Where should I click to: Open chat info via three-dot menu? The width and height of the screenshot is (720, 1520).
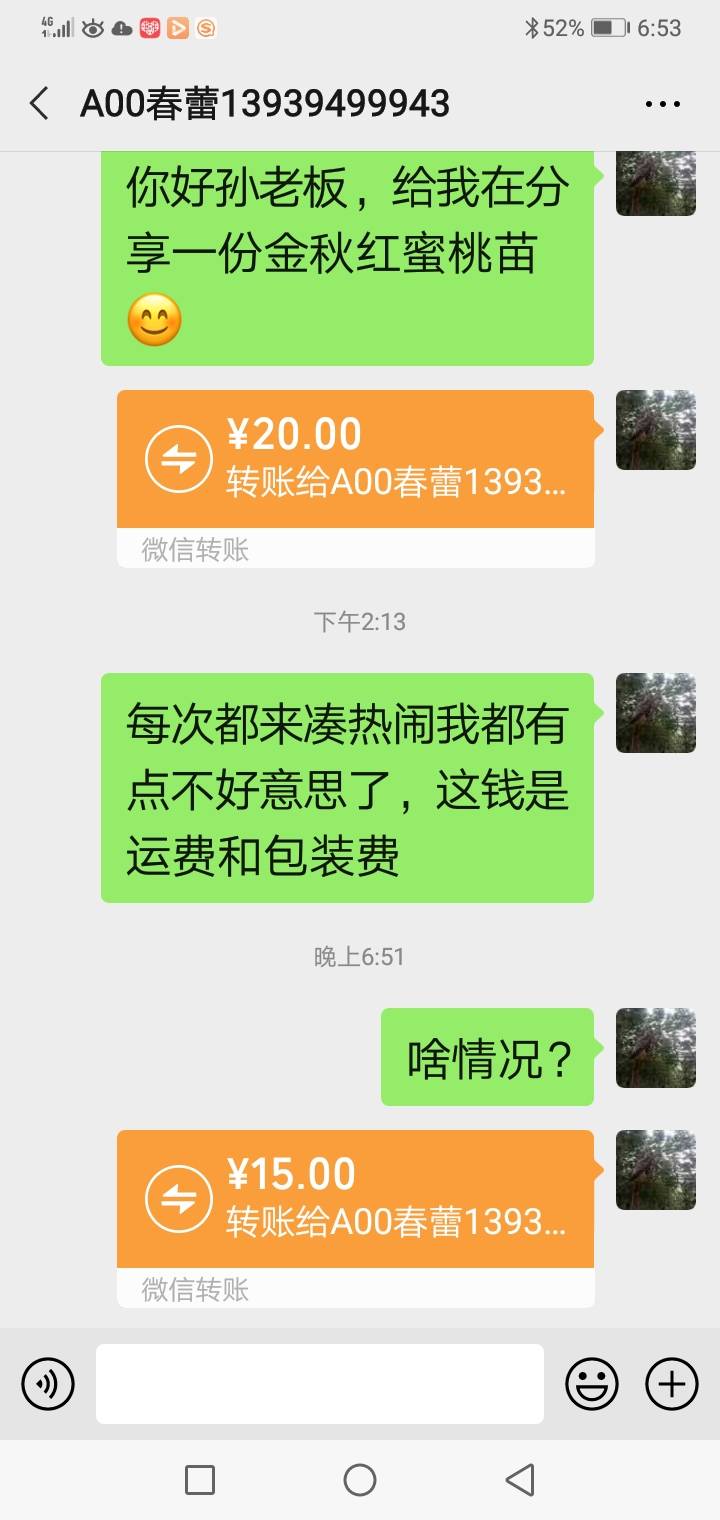(662, 104)
